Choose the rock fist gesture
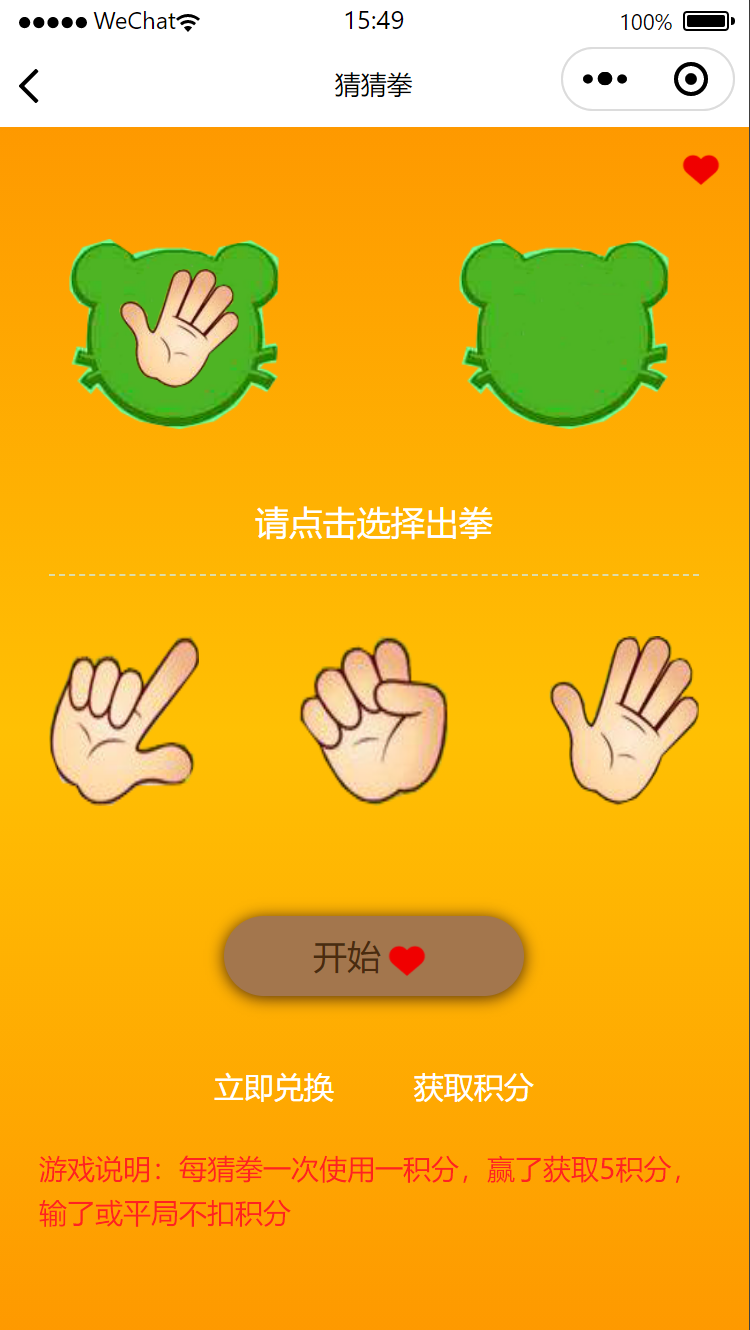This screenshot has height=1330, width=750. tap(374, 722)
